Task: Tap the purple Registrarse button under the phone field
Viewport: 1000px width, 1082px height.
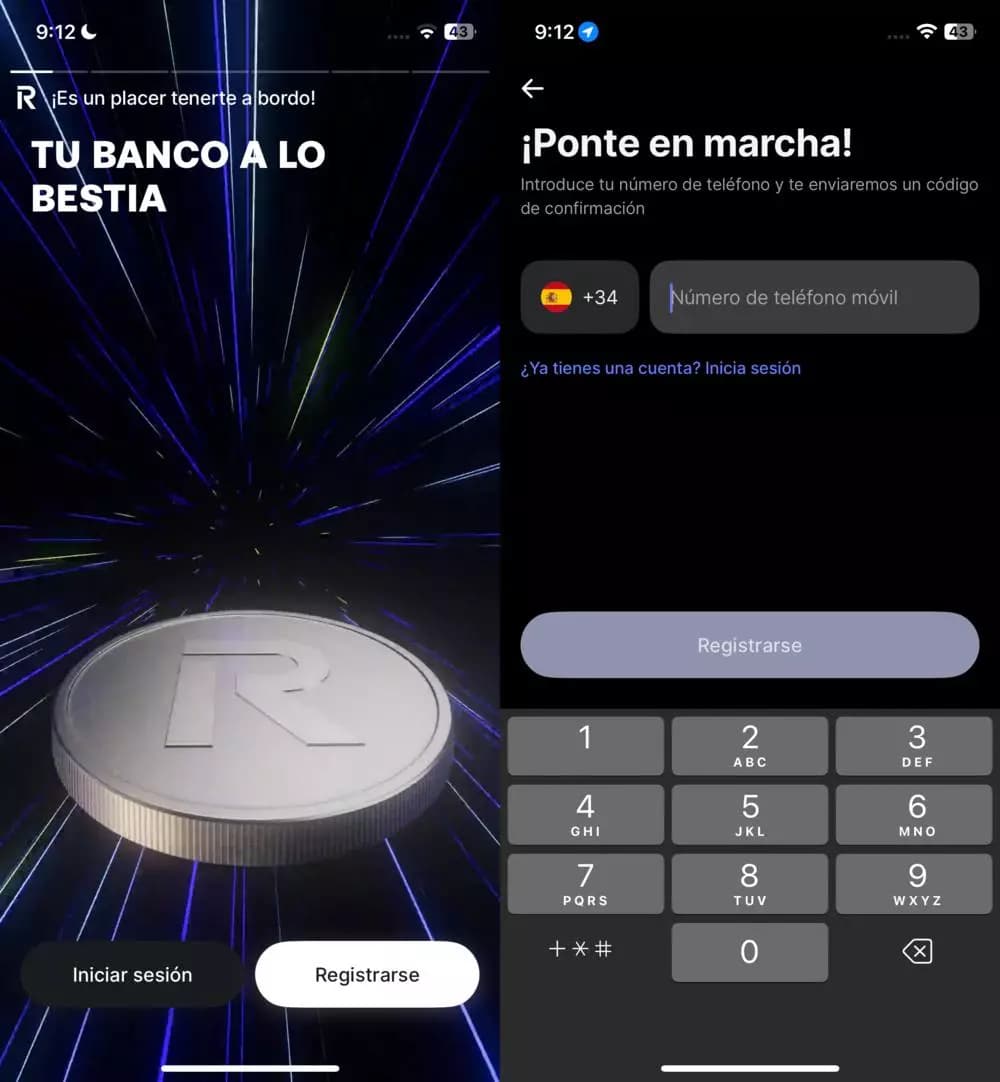Action: pyautogui.click(x=749, y=645)
